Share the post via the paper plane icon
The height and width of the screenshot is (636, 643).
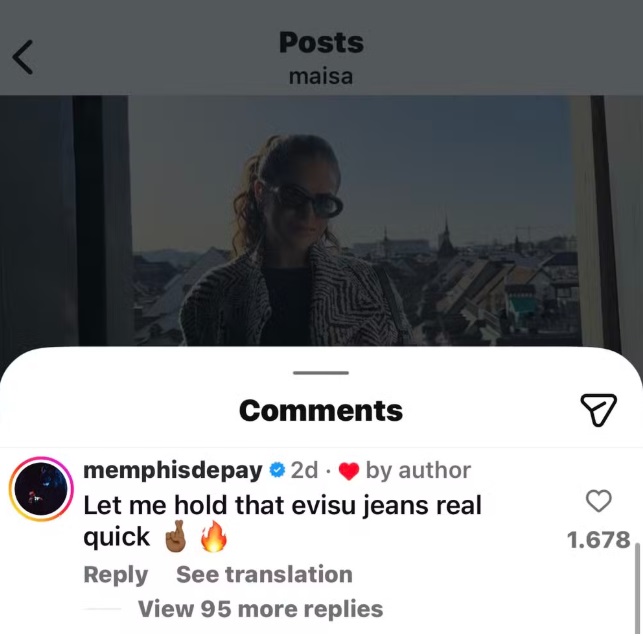[598, 409]
